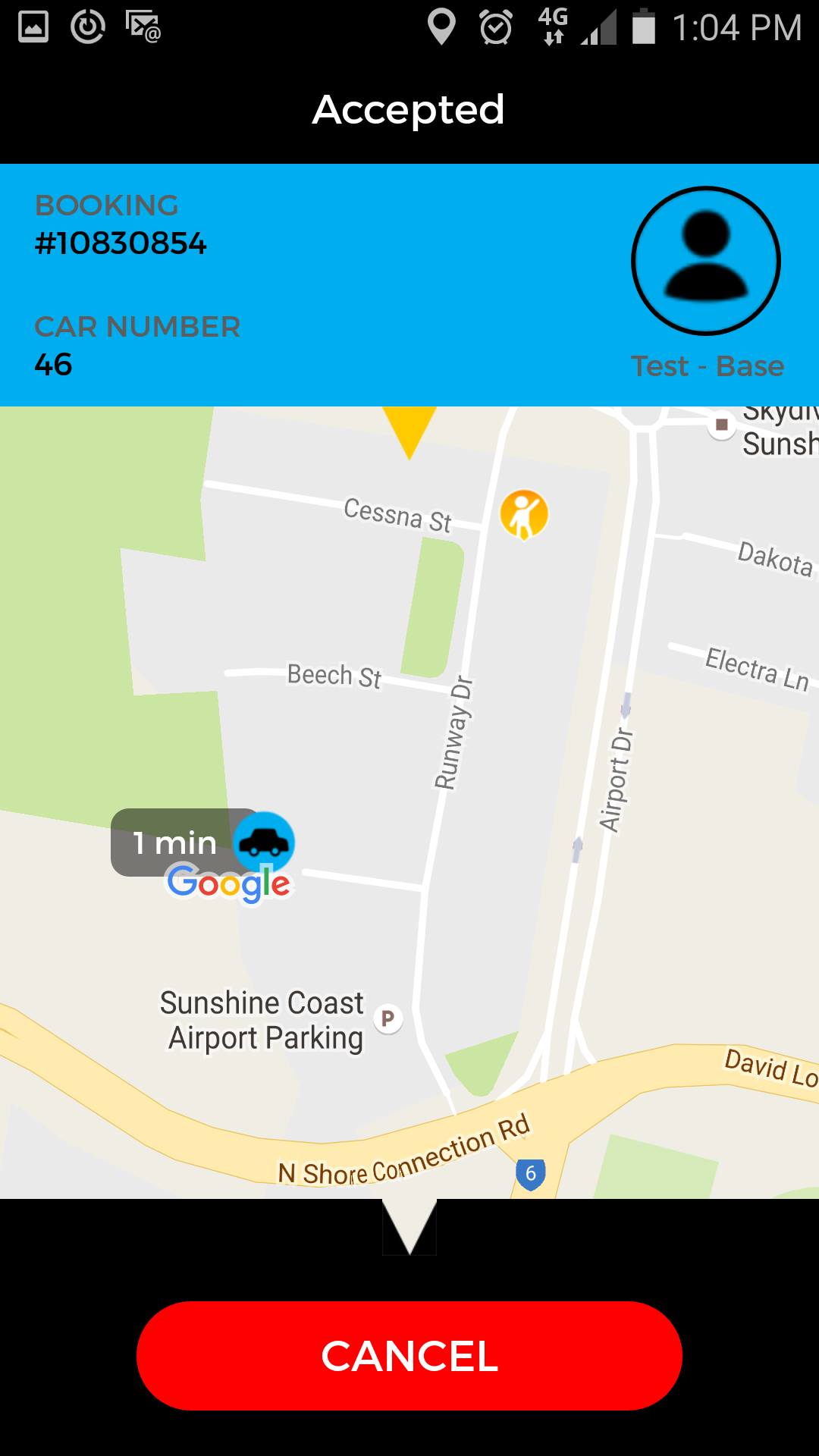Select the booking number #10830854
The height and width of the screenshot is (1456, 819).
[120, 244]
